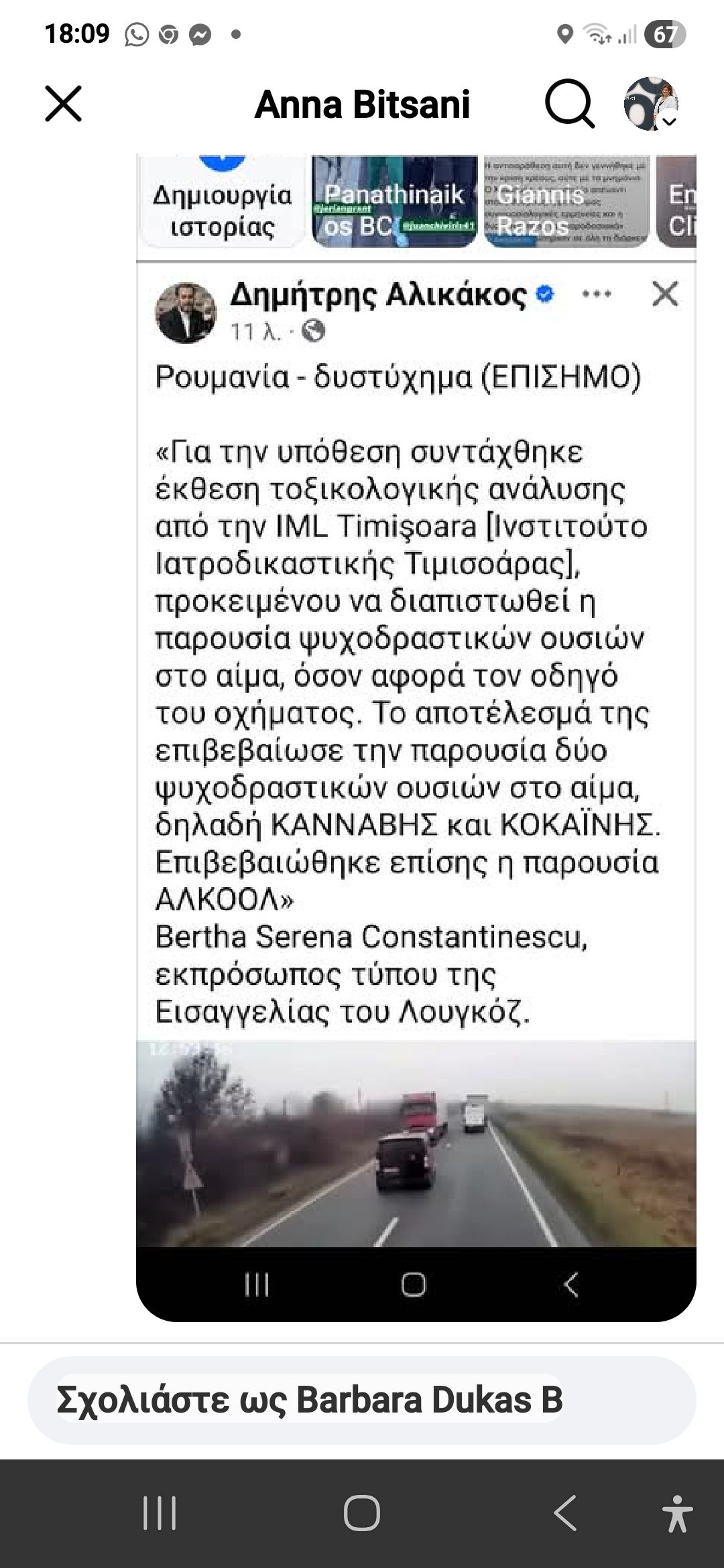The image size is (724, 1568).
Task: Open the shared screenshot image full screen
Action: point(416,737)
